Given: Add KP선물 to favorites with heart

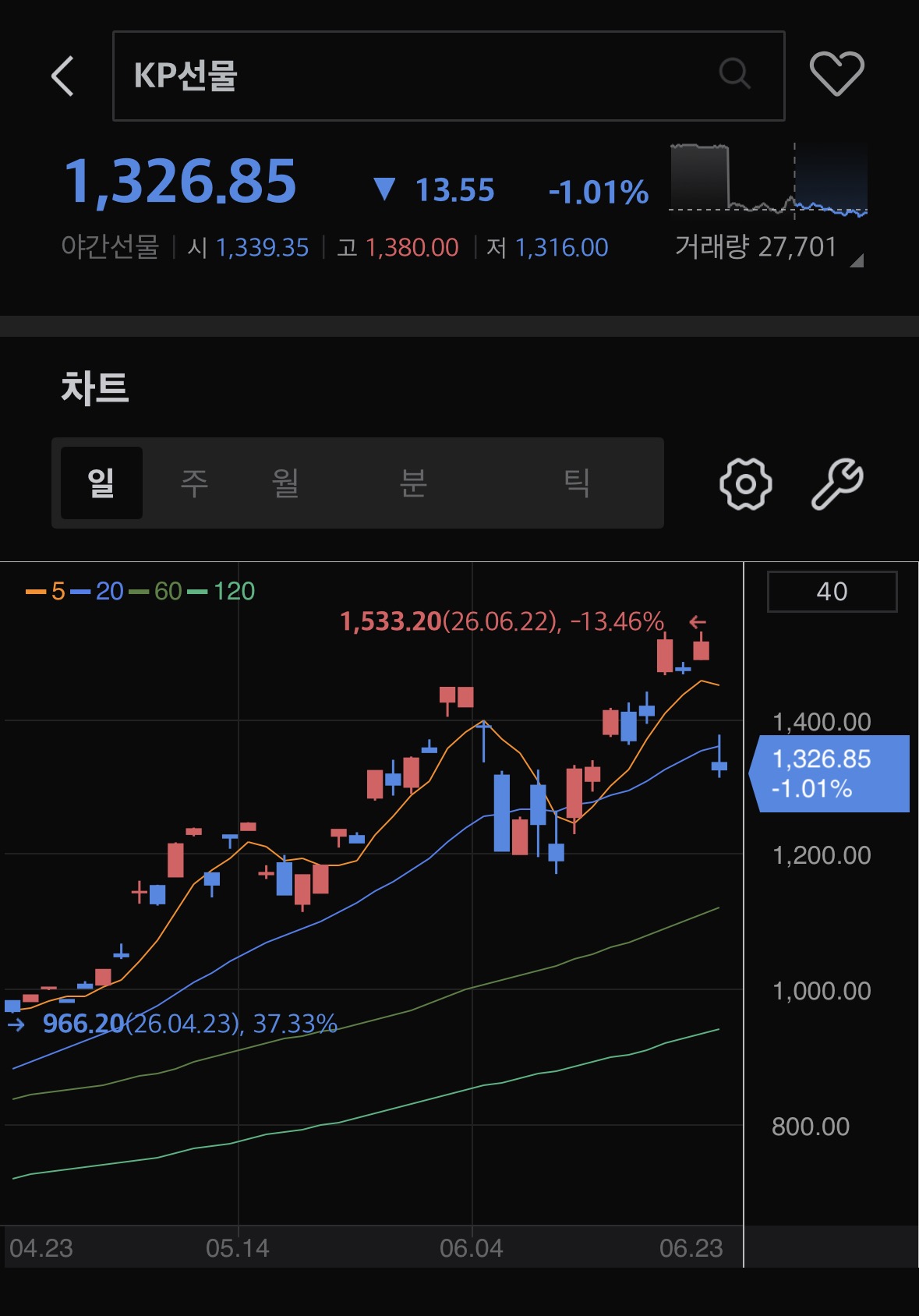Looking at the screenshot, I should point(837,74).
